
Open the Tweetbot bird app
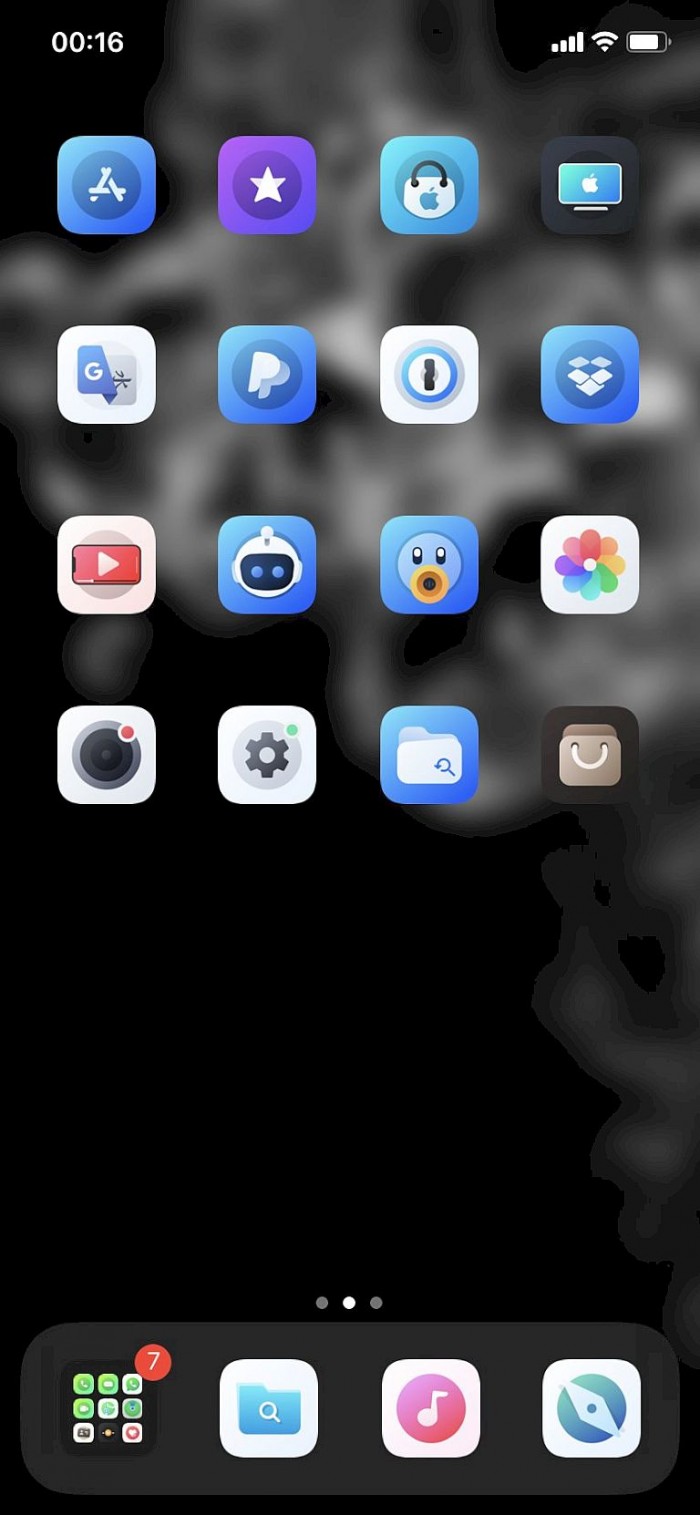(429, 565)
